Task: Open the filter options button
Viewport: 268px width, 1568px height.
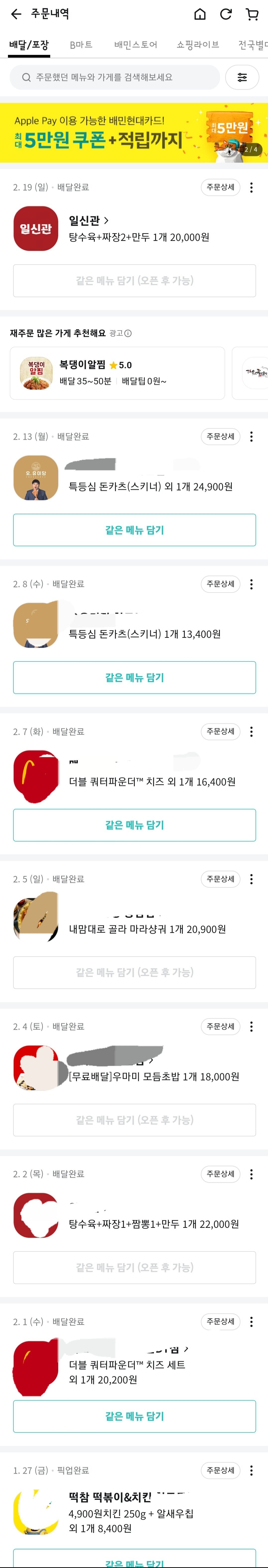Action: 242,77
